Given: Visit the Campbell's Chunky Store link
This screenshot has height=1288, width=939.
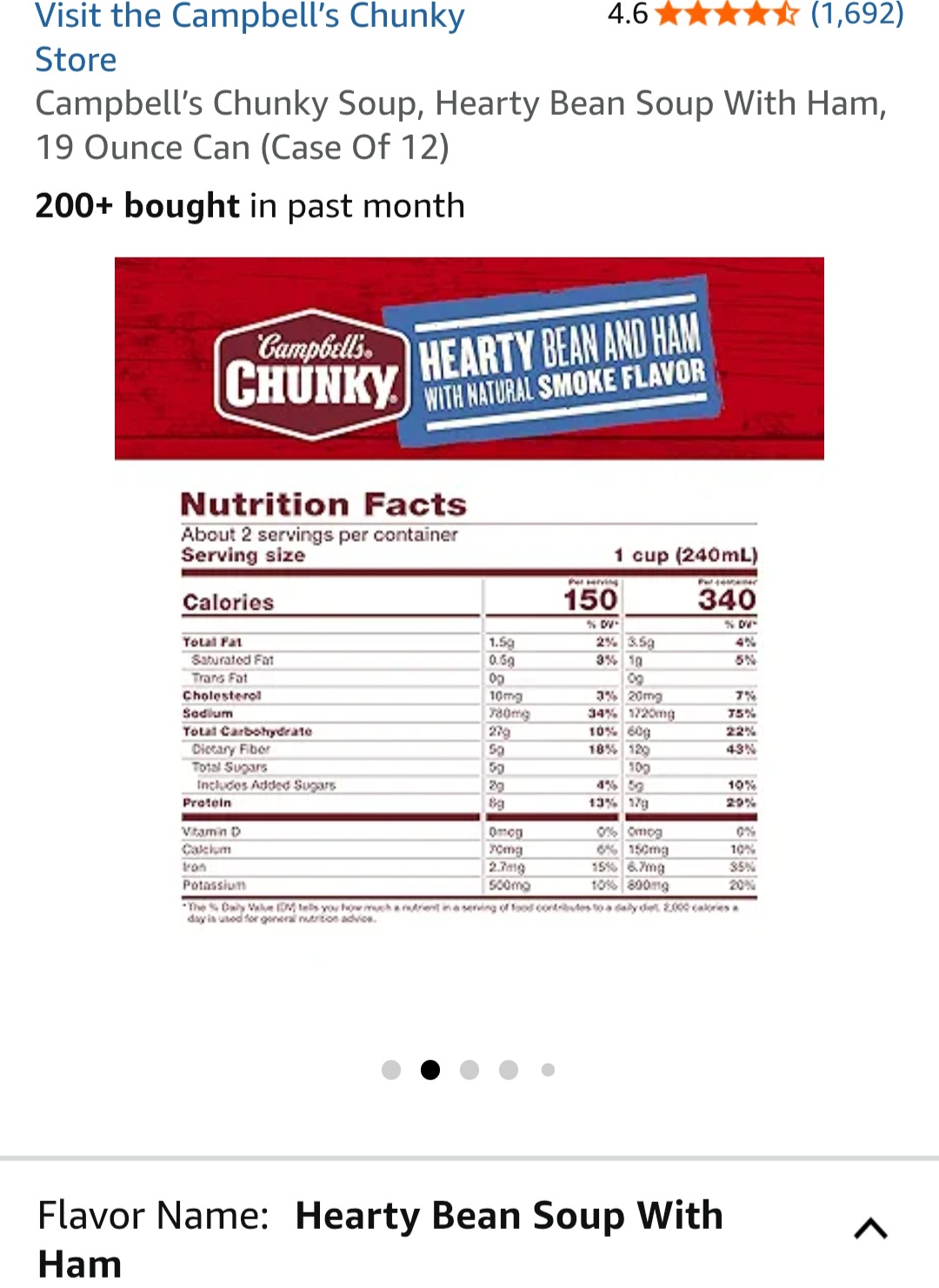Looking at the screenshot, I should [x=250, y=37].
